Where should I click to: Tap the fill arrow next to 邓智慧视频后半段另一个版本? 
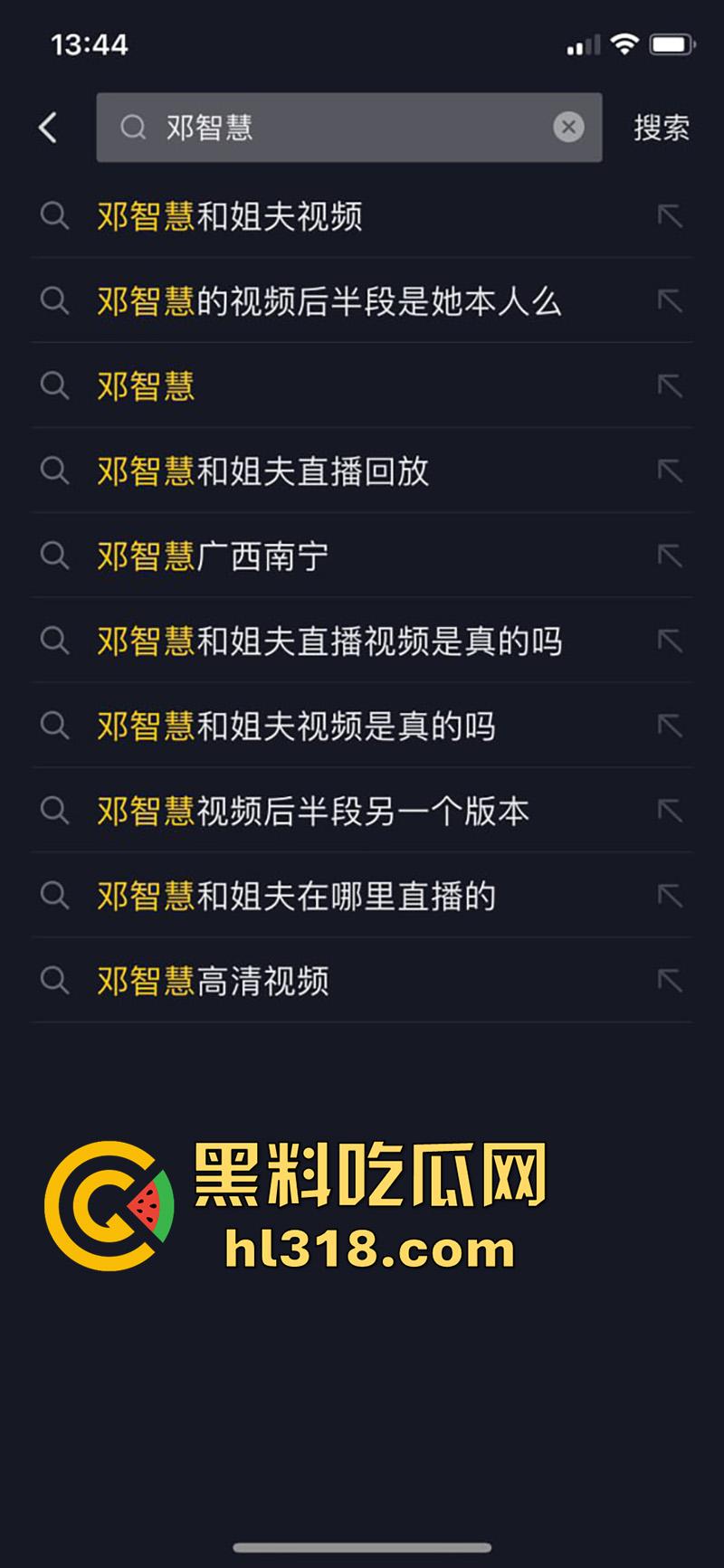pos(671,812)
